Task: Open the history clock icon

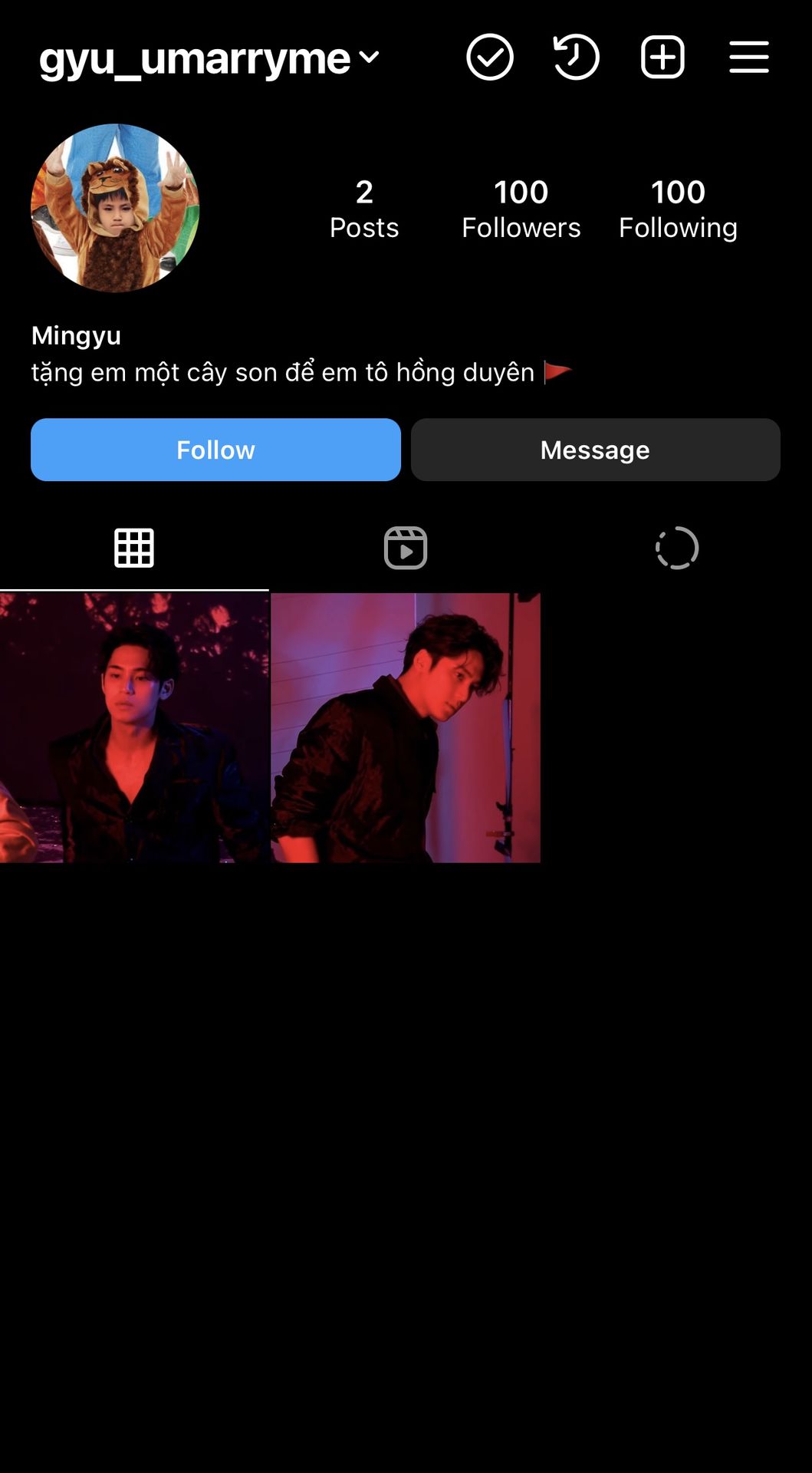Action: (x=576, y=57)
